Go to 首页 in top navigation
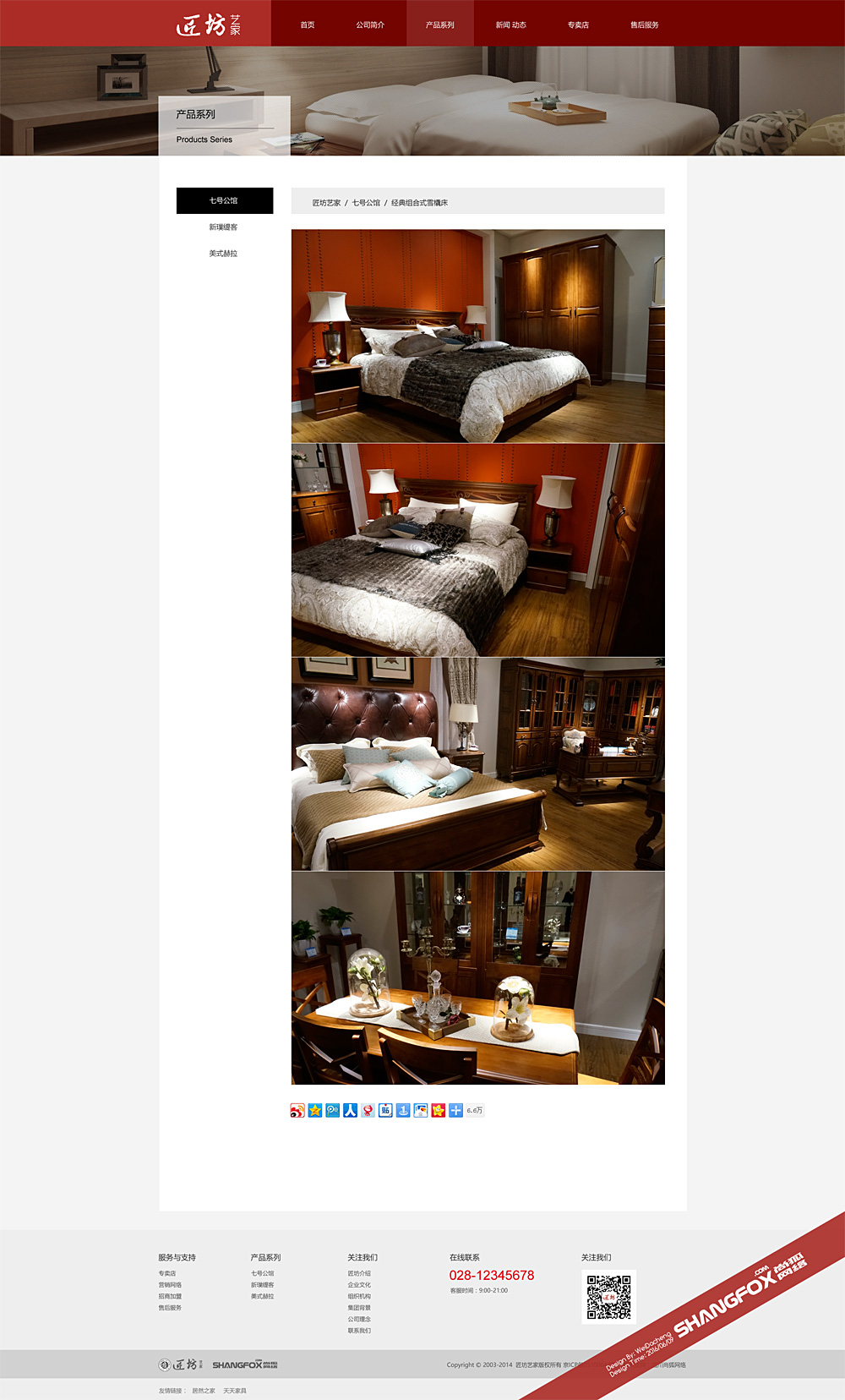 (x=308, y=25)
